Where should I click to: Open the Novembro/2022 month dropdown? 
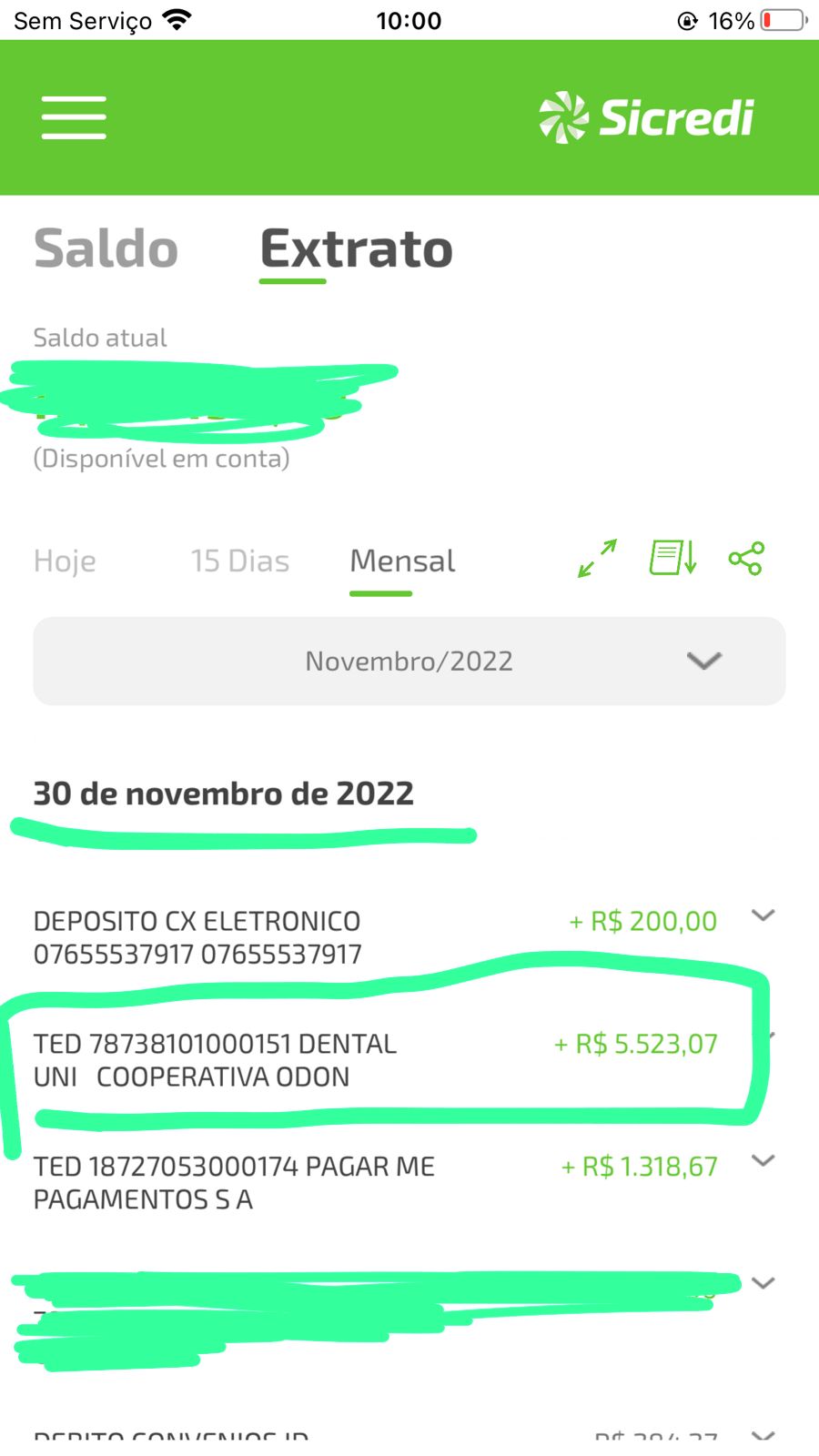[x=409, y=661]
